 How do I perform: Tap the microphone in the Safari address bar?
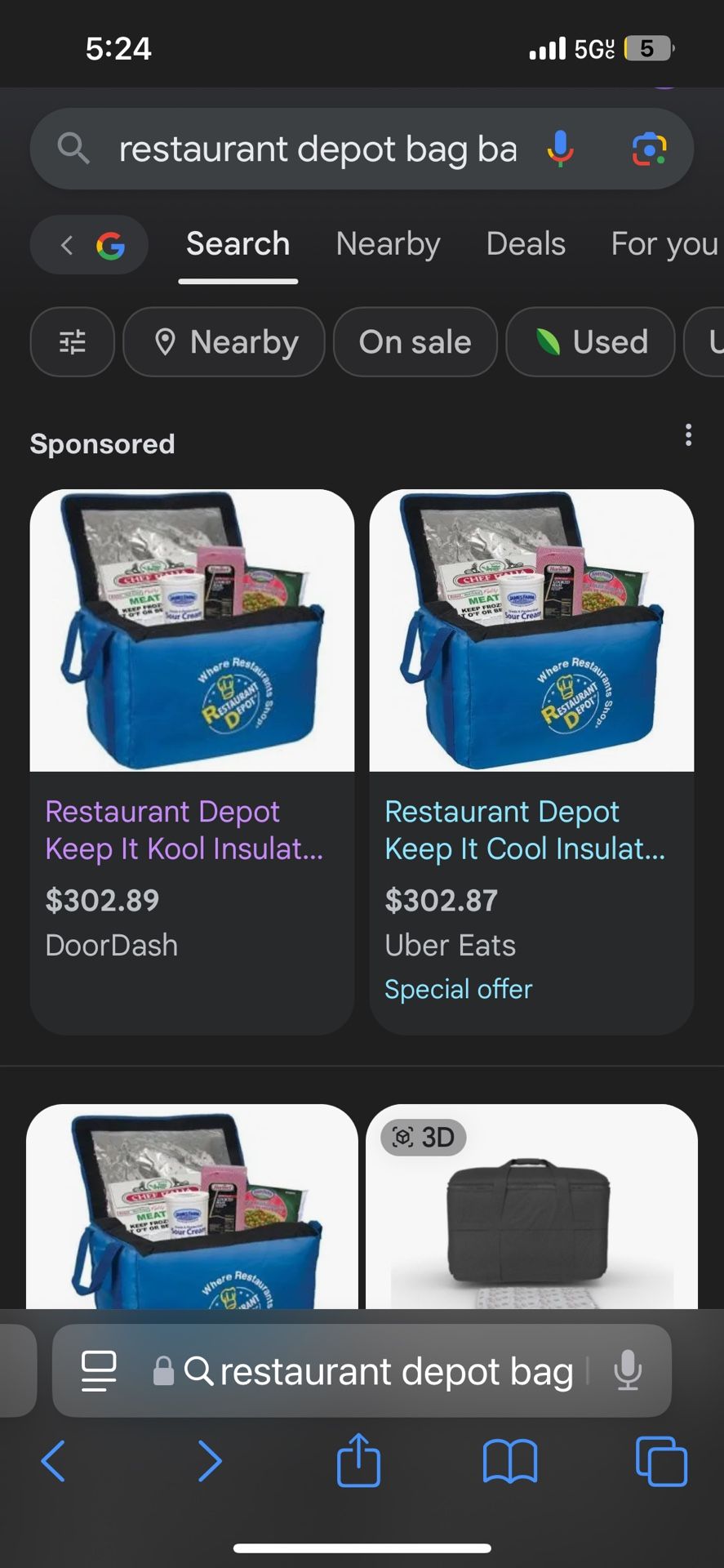tap(627, 1370)
